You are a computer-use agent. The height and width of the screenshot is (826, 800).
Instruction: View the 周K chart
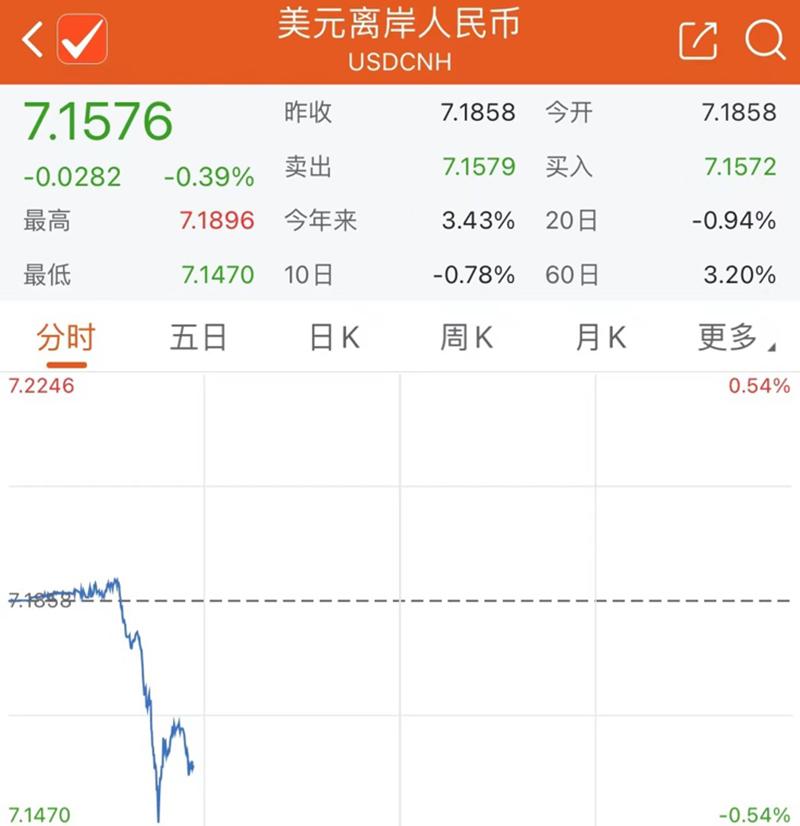[466, 338]
